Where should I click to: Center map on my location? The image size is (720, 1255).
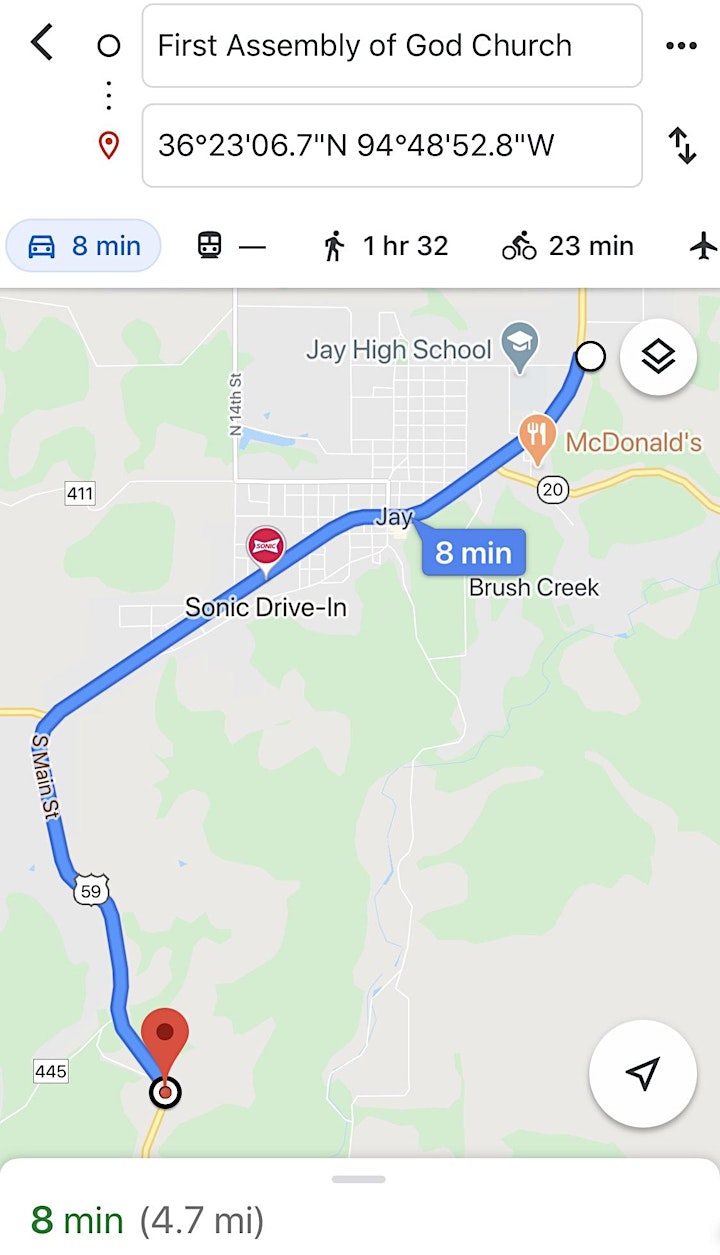pyautogui.click(x=643, y=1074)
